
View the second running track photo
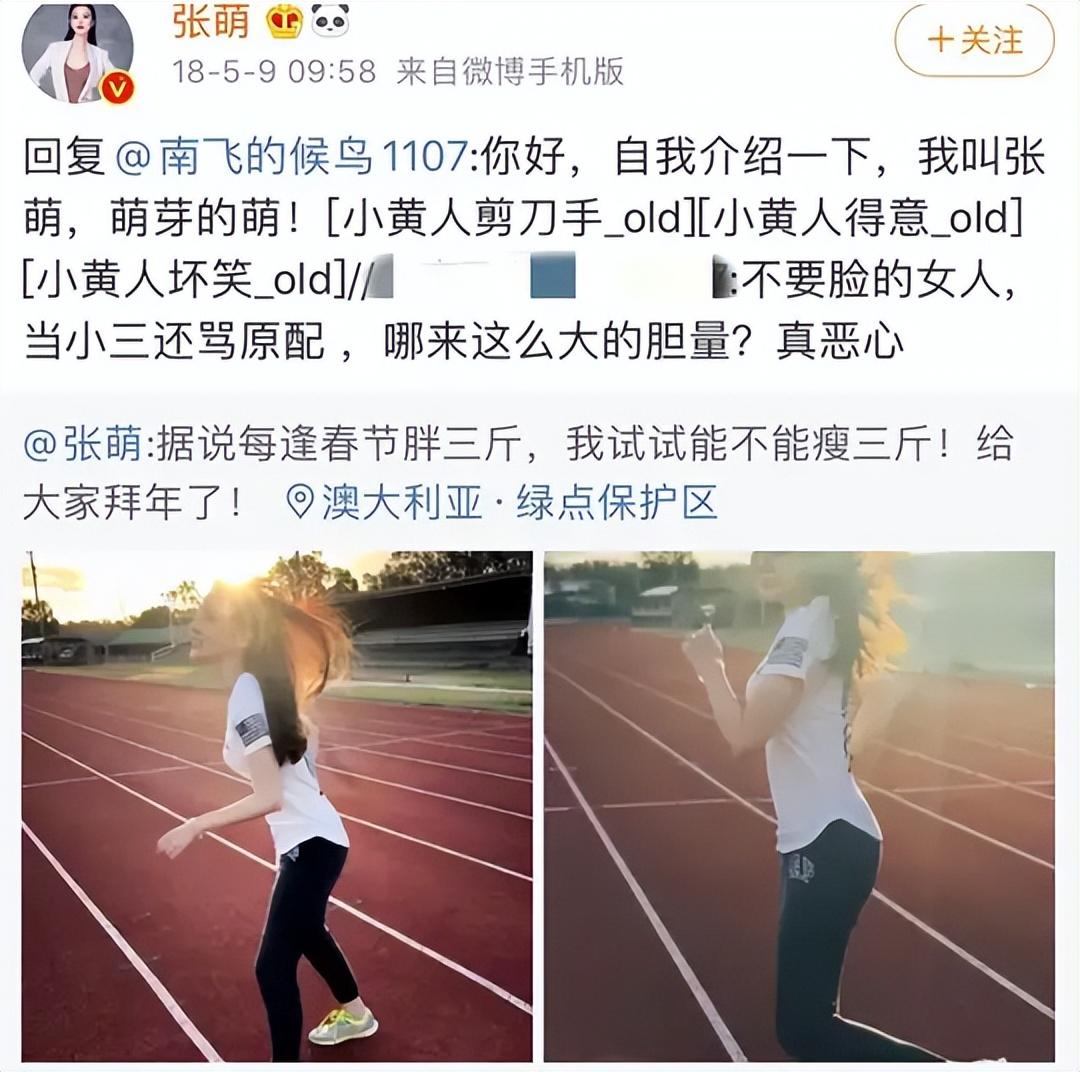click(798, 805)
